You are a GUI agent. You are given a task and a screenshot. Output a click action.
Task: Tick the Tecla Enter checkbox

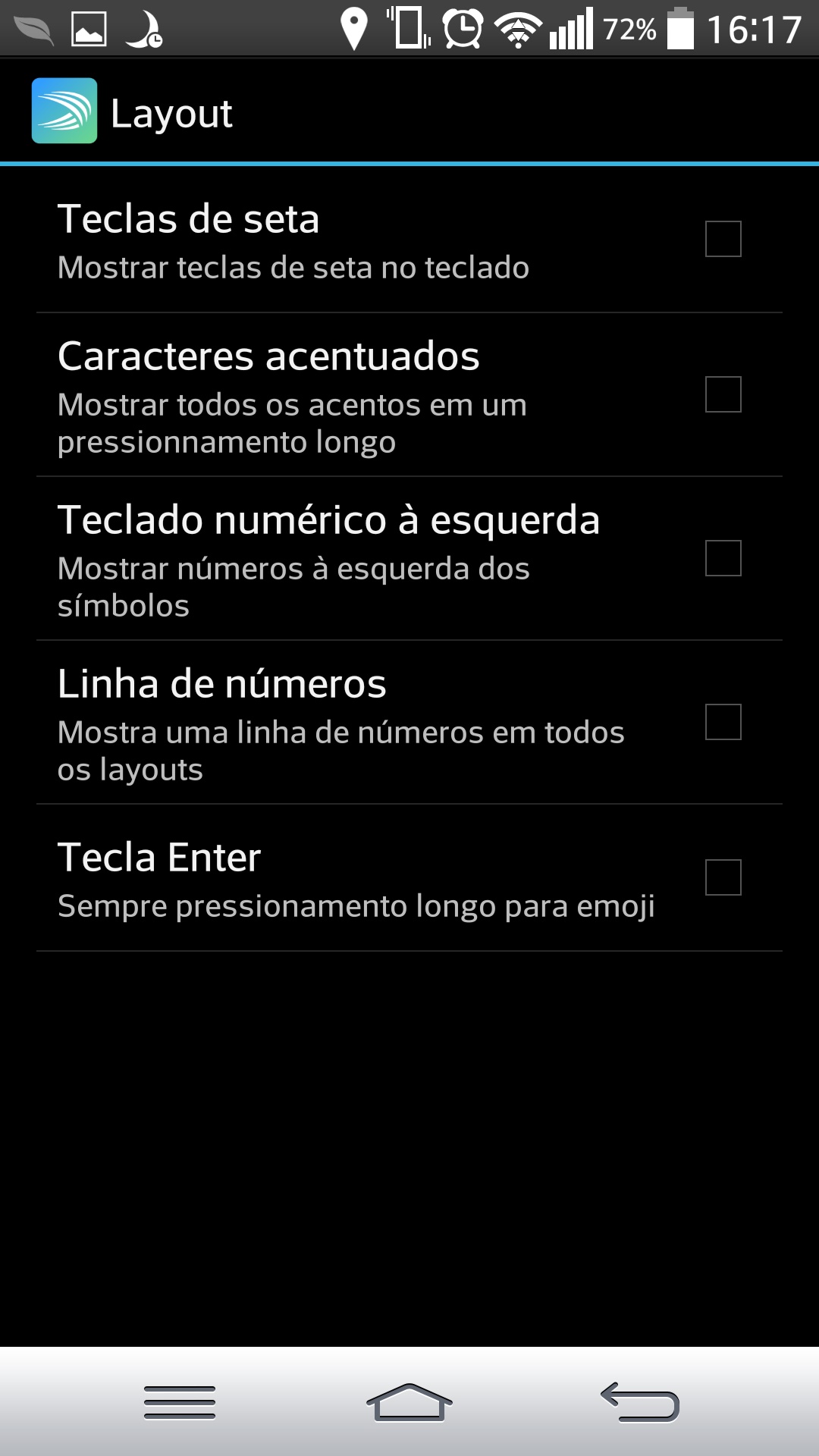pyautogui.click(x=723, y=877)
